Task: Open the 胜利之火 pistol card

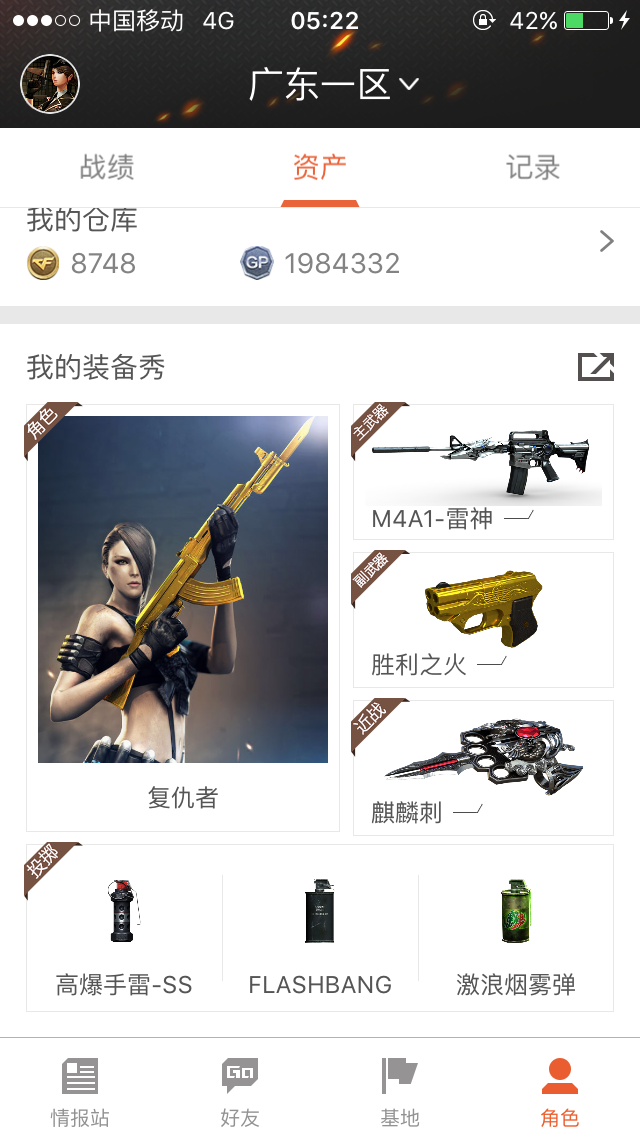Action: click(x=483, y=619)
